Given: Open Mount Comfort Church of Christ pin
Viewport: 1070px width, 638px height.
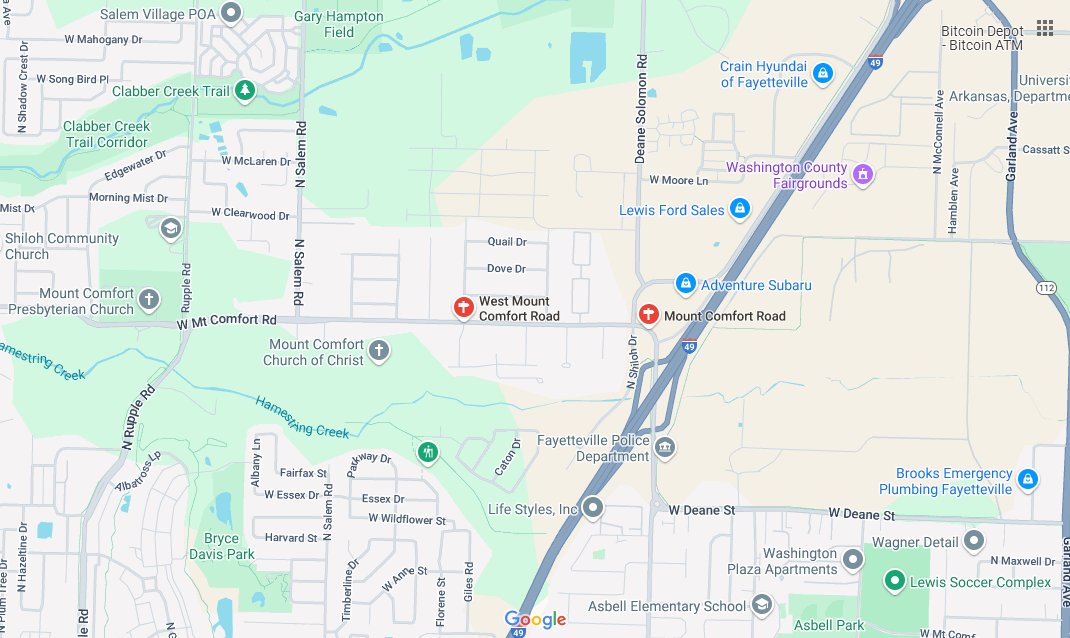Looking at the screenshot, I should (378, 351).
